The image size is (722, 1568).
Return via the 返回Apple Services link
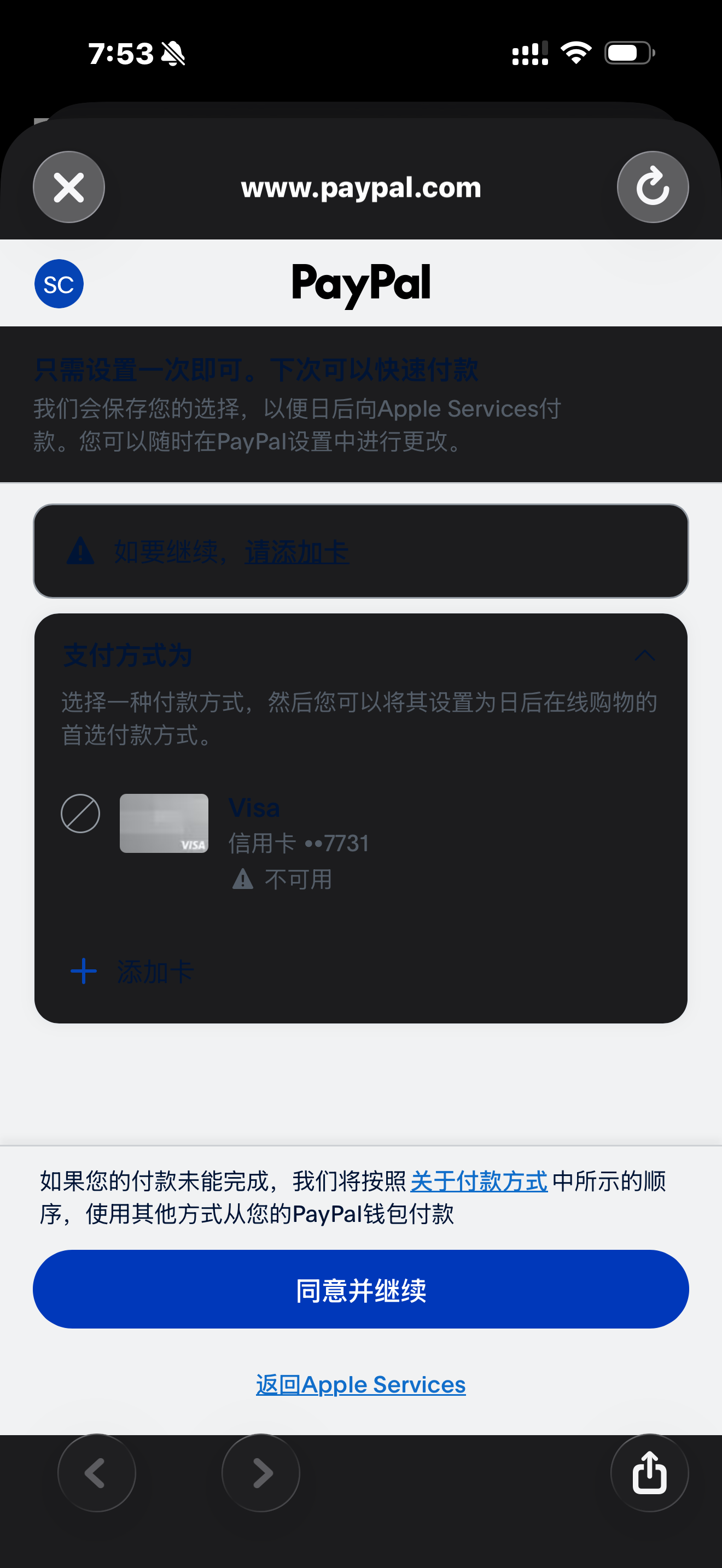point(361,1385)
